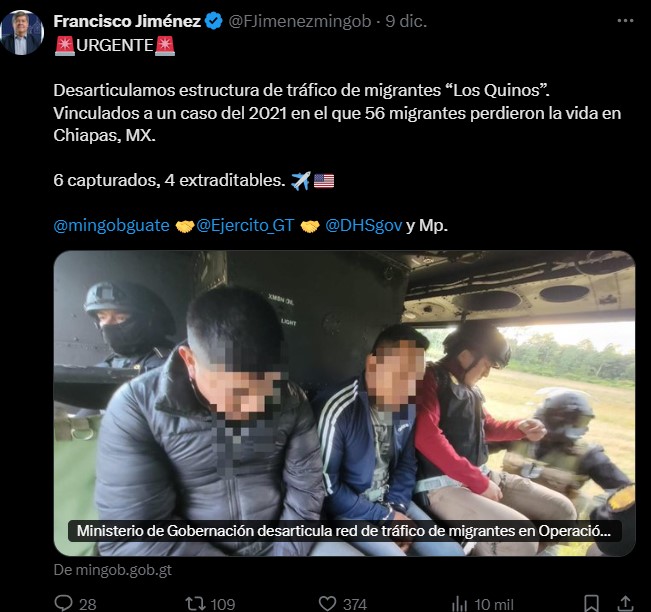Open the @mingobguate mention
This screenshot has width=651, height=612.
point(111,225)
